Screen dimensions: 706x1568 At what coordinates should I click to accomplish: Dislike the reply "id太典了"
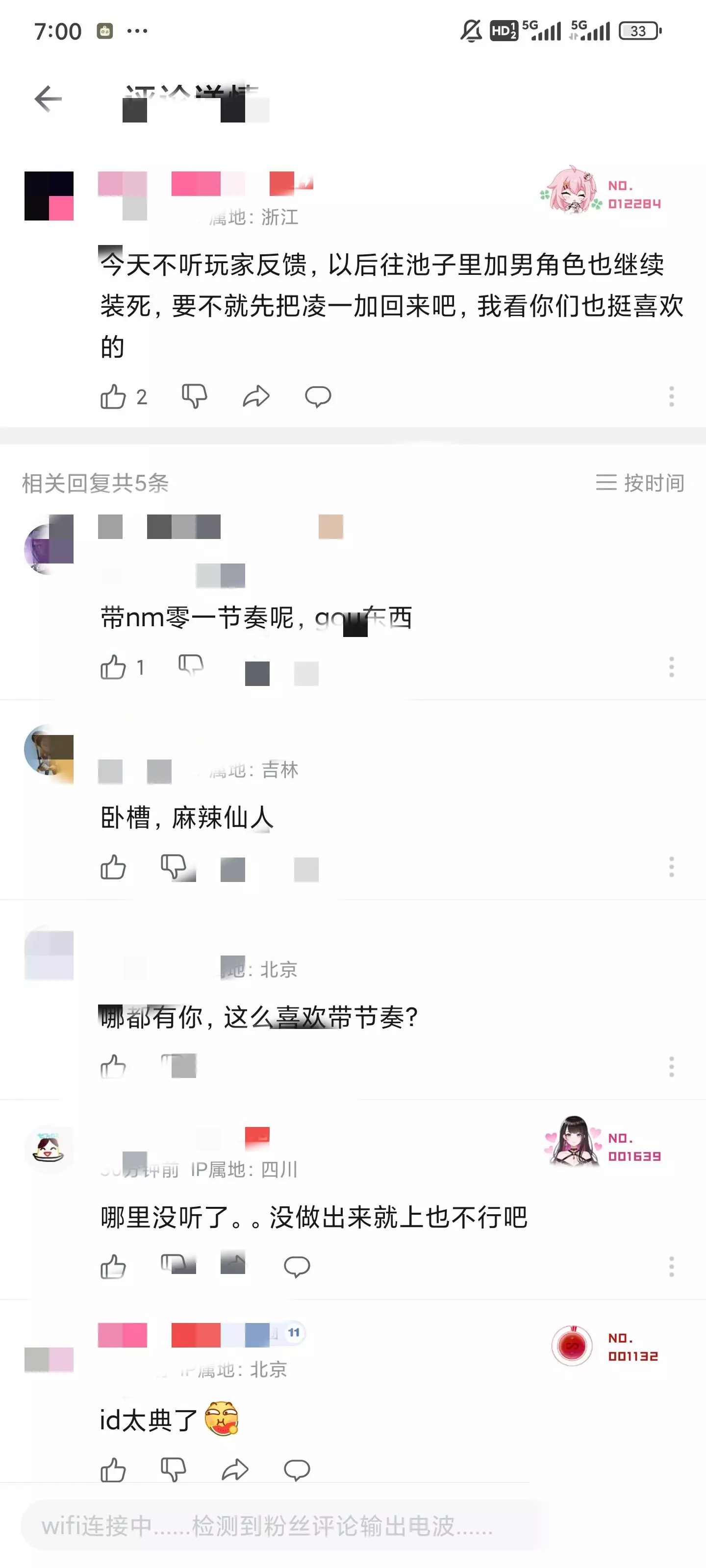click(174, 1470)
